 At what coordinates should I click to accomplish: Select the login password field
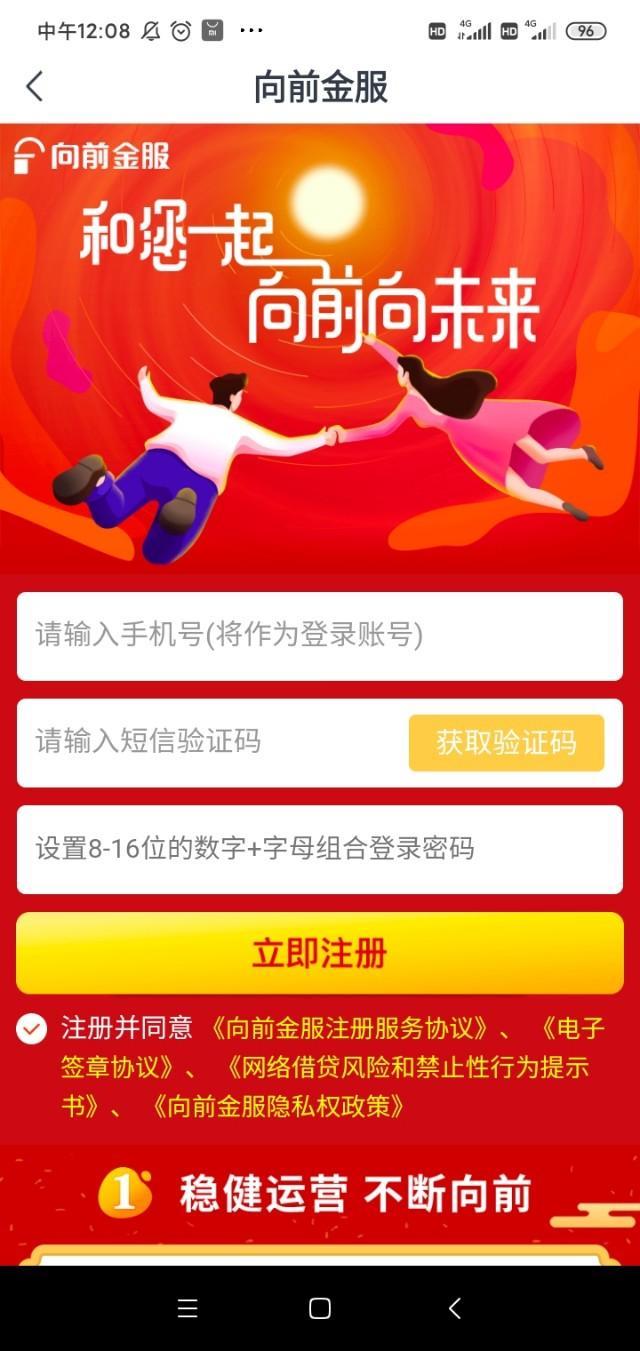319,849
